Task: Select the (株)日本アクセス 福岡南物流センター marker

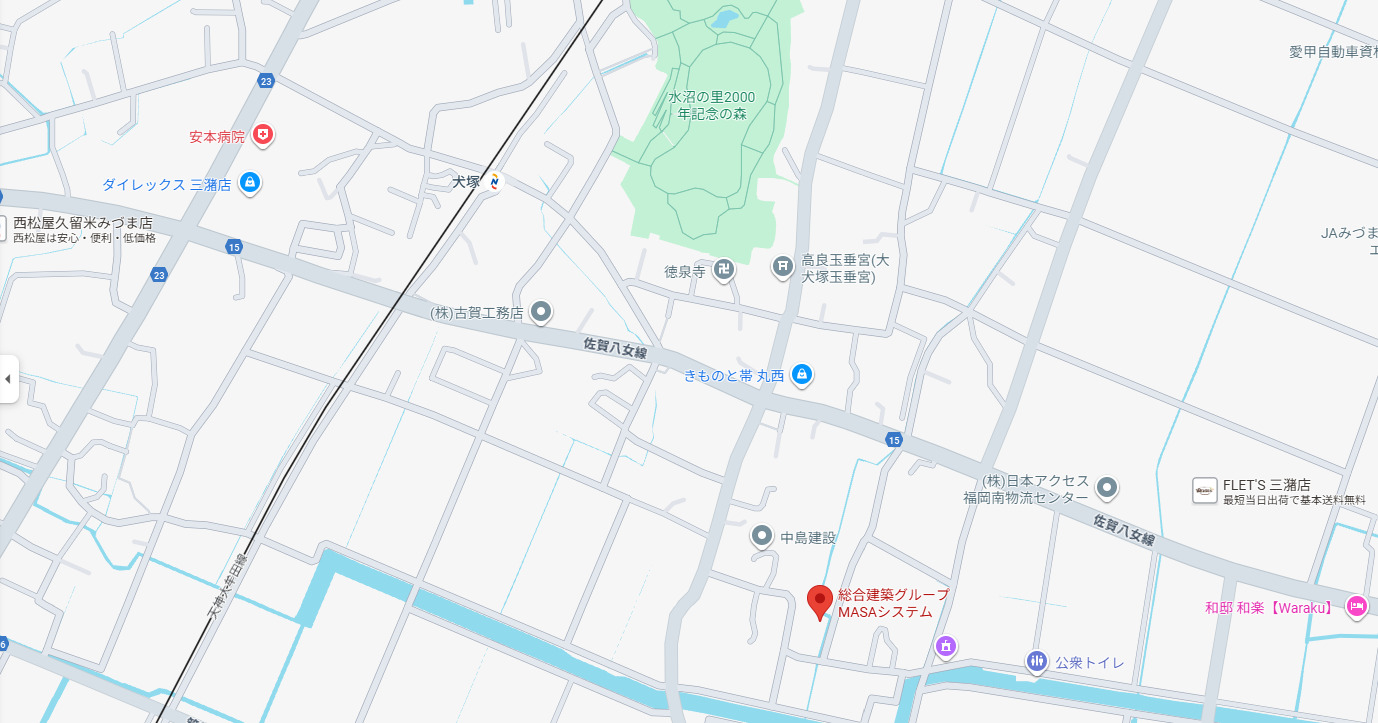Action: pos(1107,488)
